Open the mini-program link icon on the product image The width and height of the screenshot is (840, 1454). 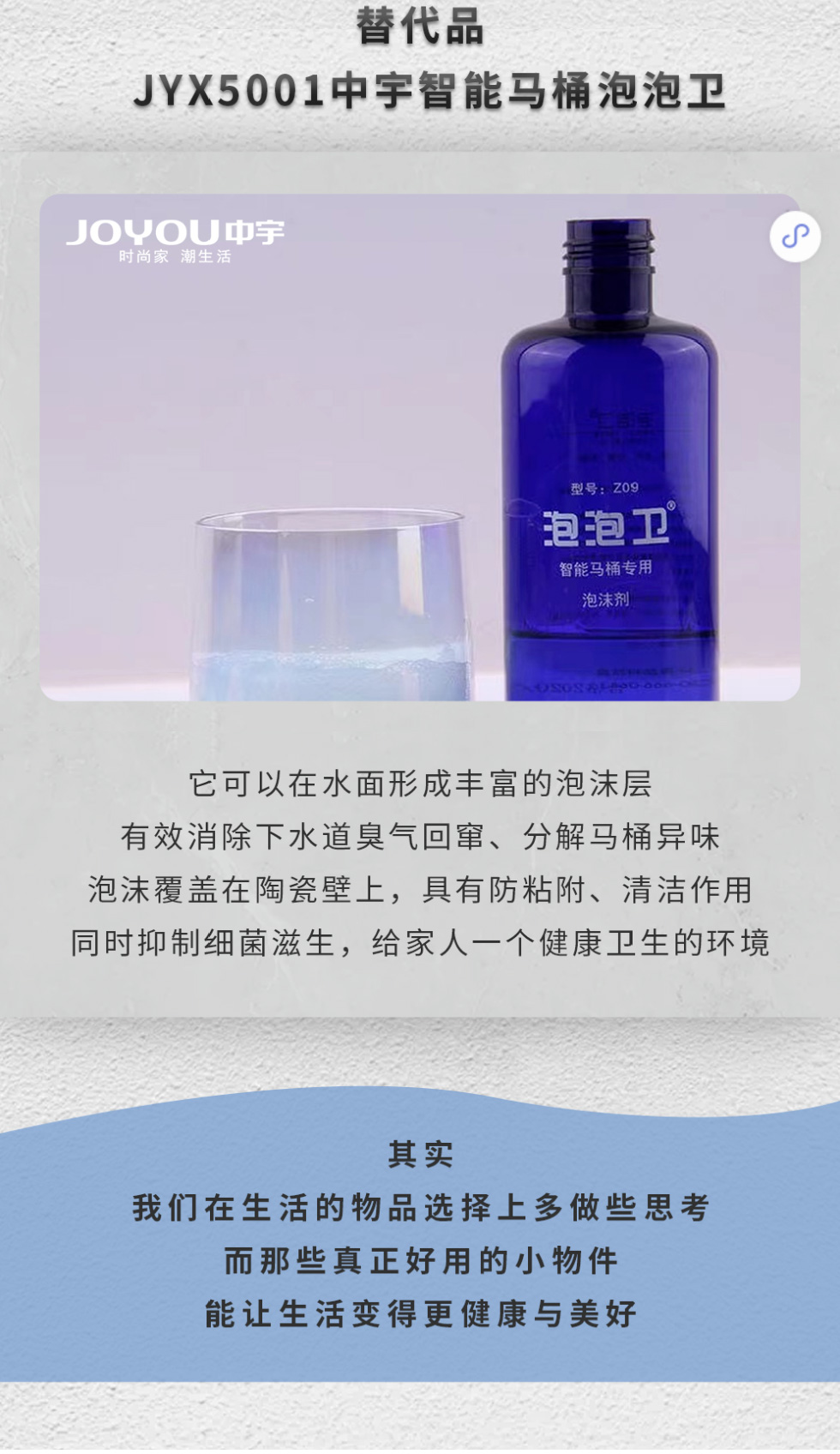point(795,236)
